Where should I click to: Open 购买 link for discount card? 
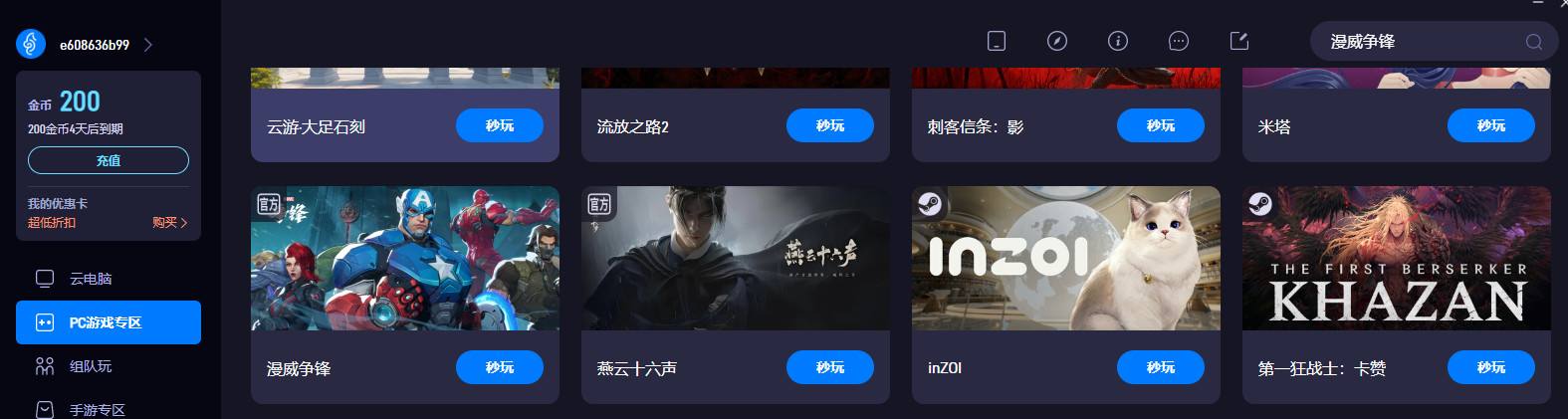coord(169,223)
